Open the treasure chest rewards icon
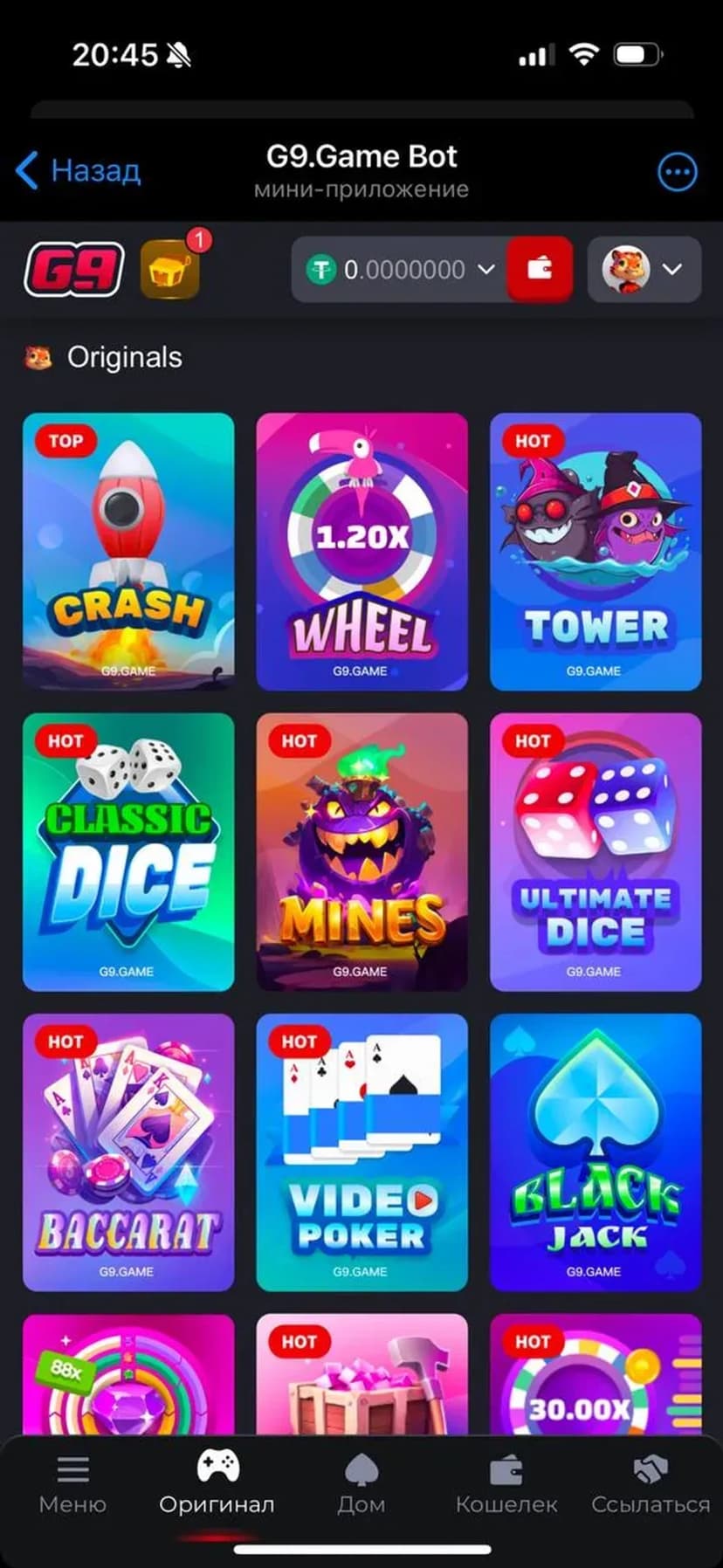Viewport: 723px width, 1568px height. click(x=170, y=270)
